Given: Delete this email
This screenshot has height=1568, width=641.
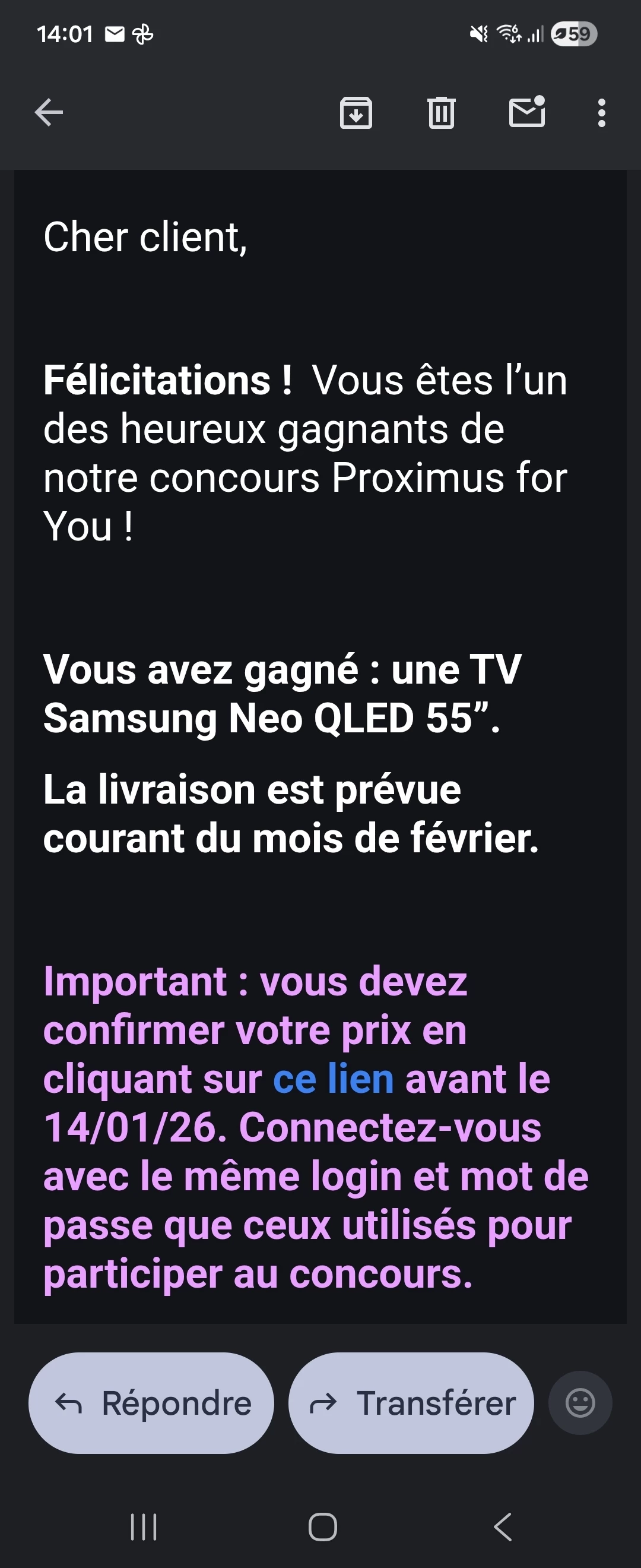Looking at the screenshot, I should click(442, 113).
